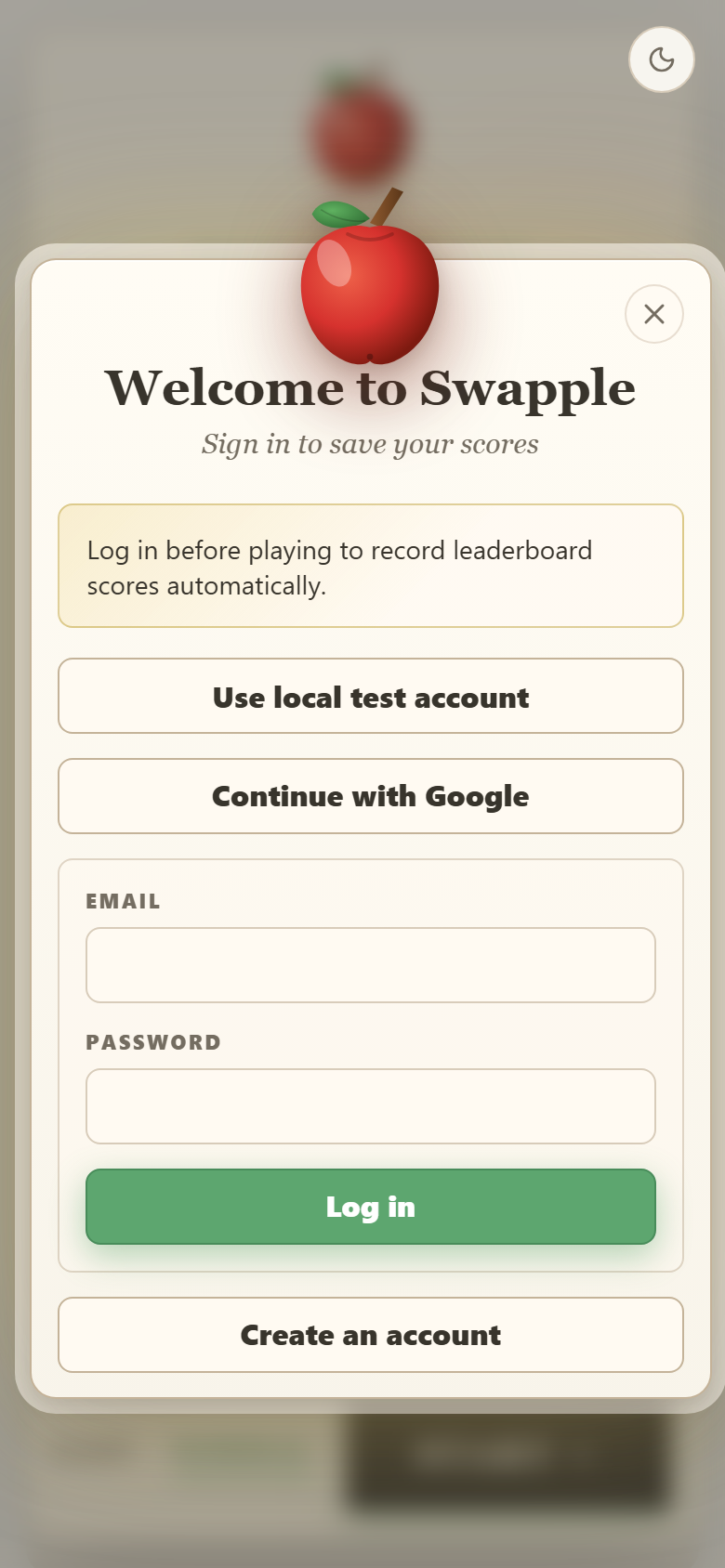
Task: Continue with Google sign-in
Action: [371, 796]
